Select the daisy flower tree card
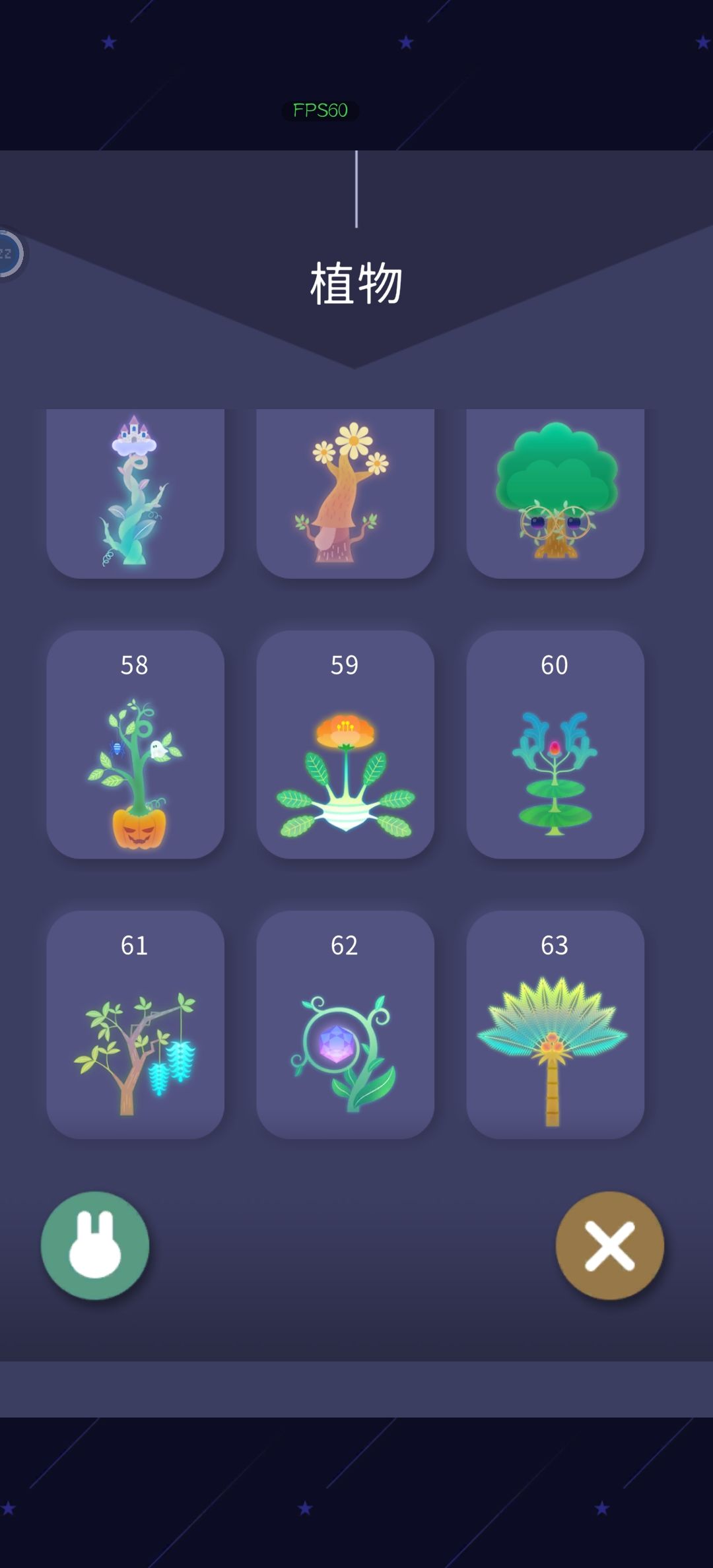This screenshot has height=1568, width=713. tap(345, 494)
